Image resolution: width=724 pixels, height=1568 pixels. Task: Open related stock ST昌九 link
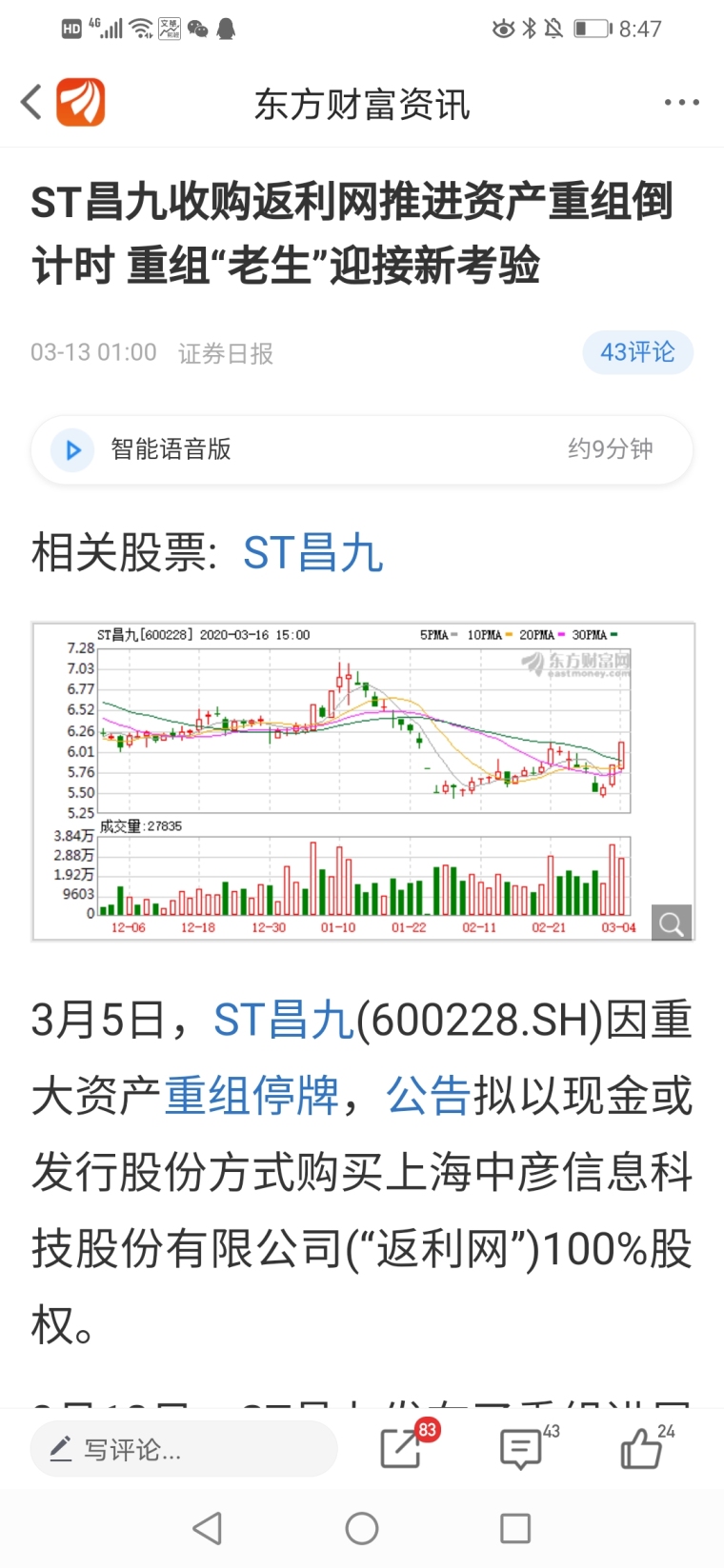(313, 552)
